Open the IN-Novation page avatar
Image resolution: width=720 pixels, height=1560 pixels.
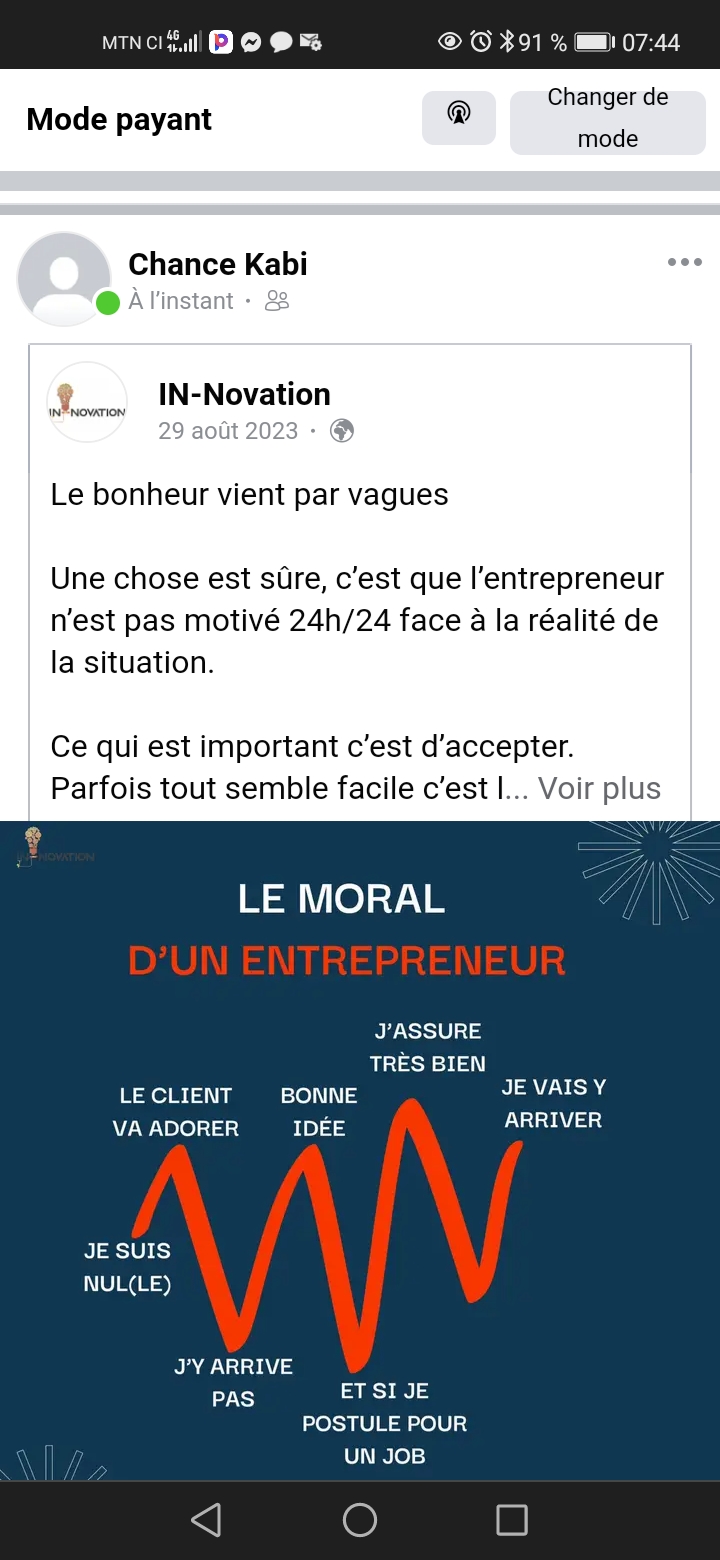coord(87,402)
